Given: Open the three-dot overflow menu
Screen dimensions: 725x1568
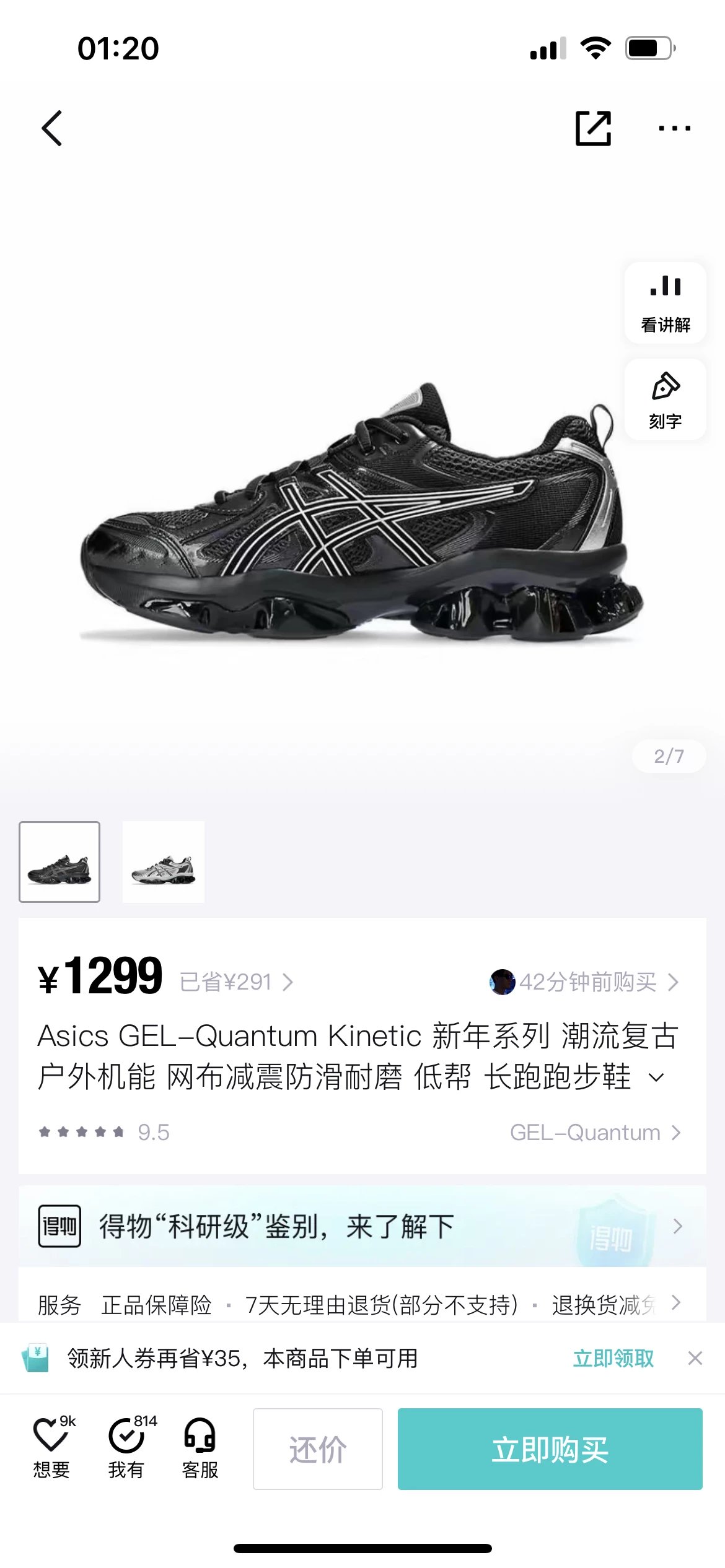Looking at the screenshot, I should click(674, 128).
